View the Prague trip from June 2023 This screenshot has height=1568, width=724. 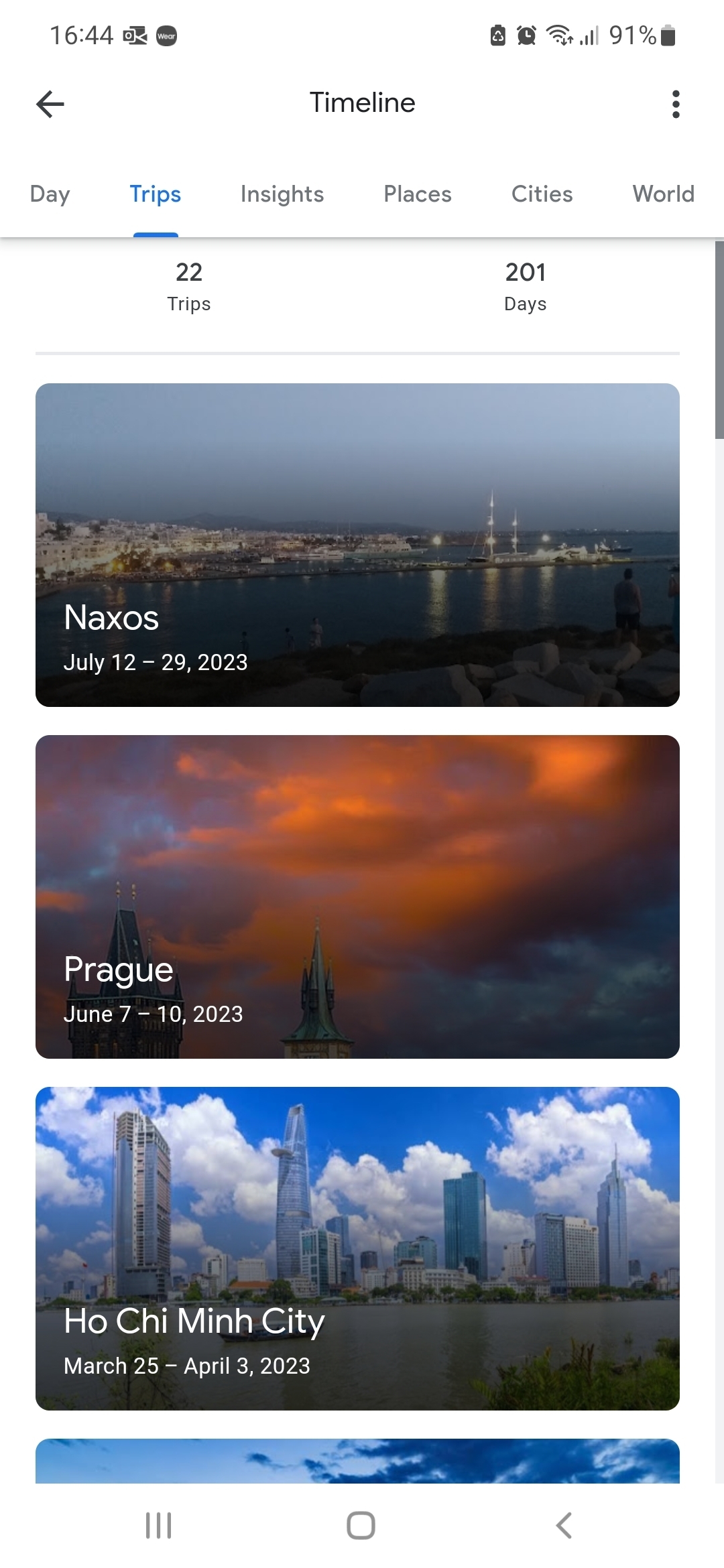(357, 897)
